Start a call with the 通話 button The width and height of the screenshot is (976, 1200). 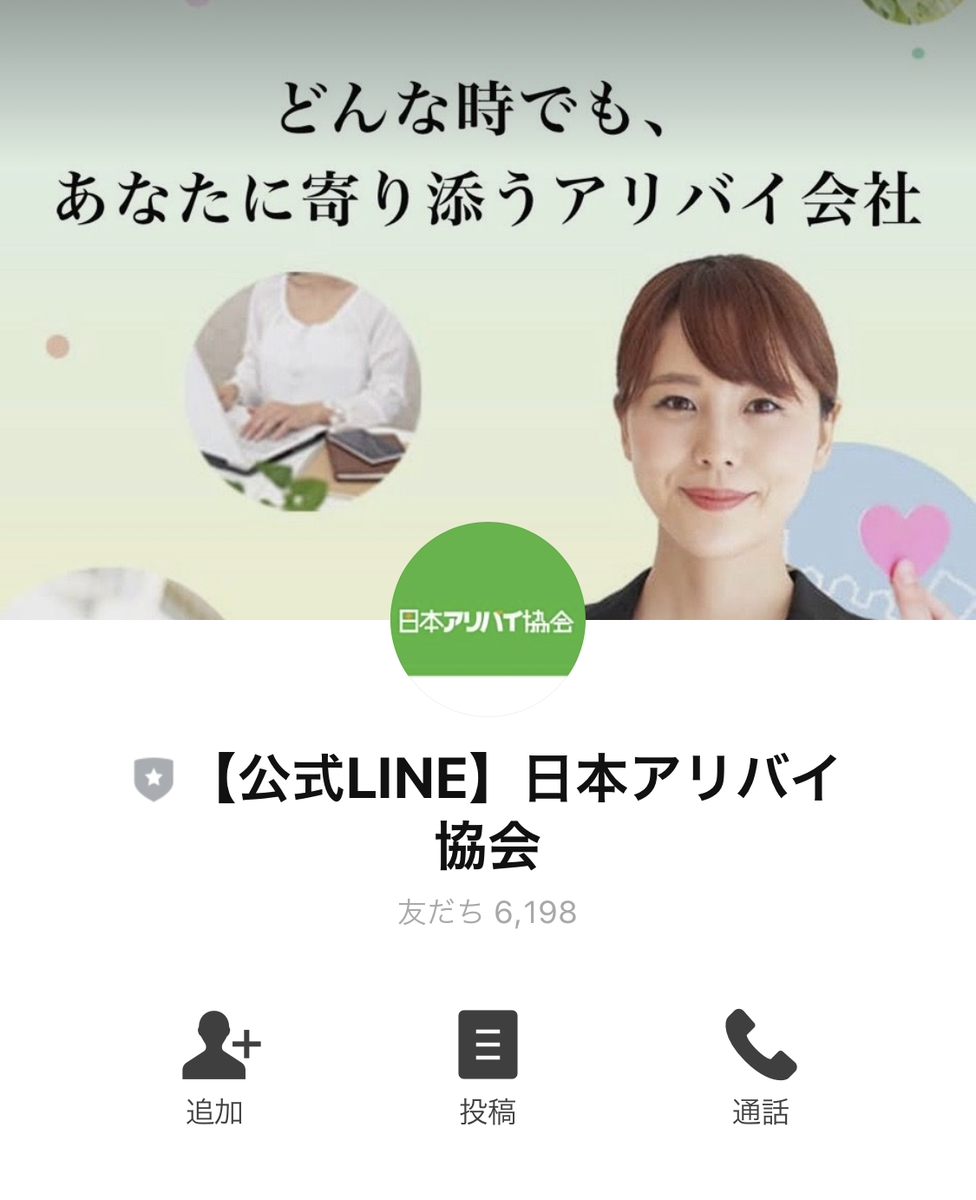click(760, 1065)
